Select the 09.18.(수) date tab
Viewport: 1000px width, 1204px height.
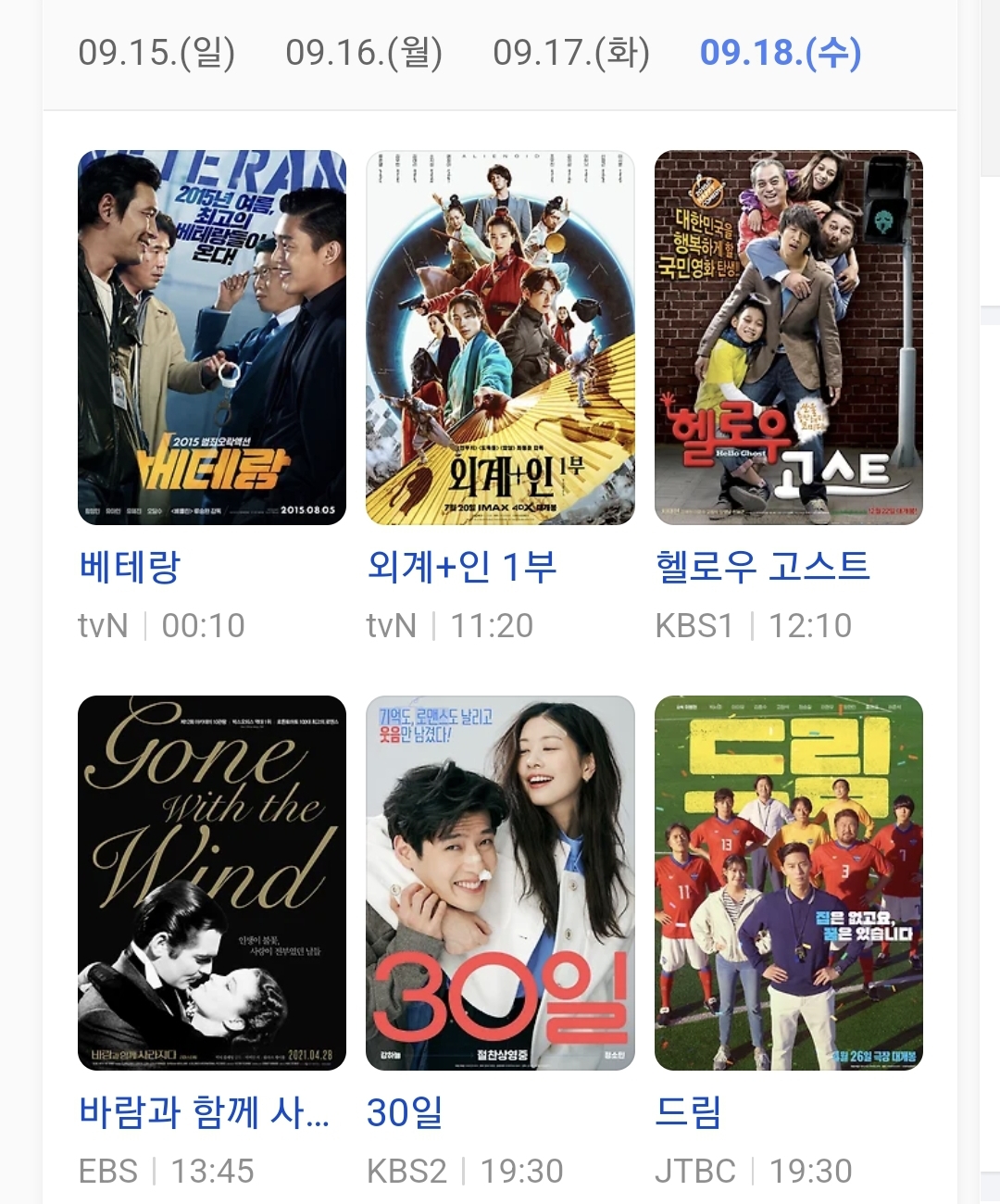point(781,53)
